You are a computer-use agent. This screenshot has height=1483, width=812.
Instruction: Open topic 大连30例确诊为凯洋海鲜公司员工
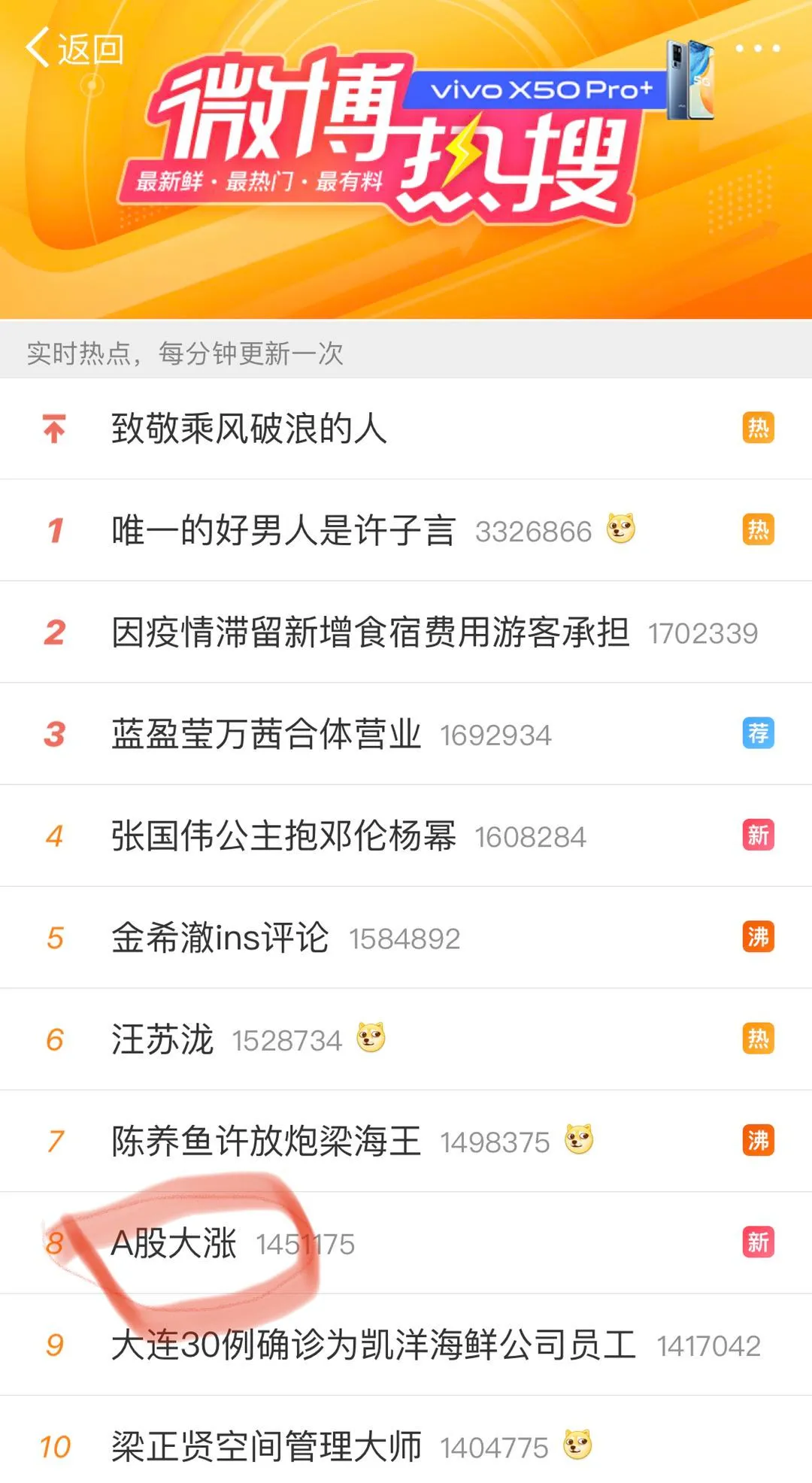pyautogui.click(x=373, y=1345)
